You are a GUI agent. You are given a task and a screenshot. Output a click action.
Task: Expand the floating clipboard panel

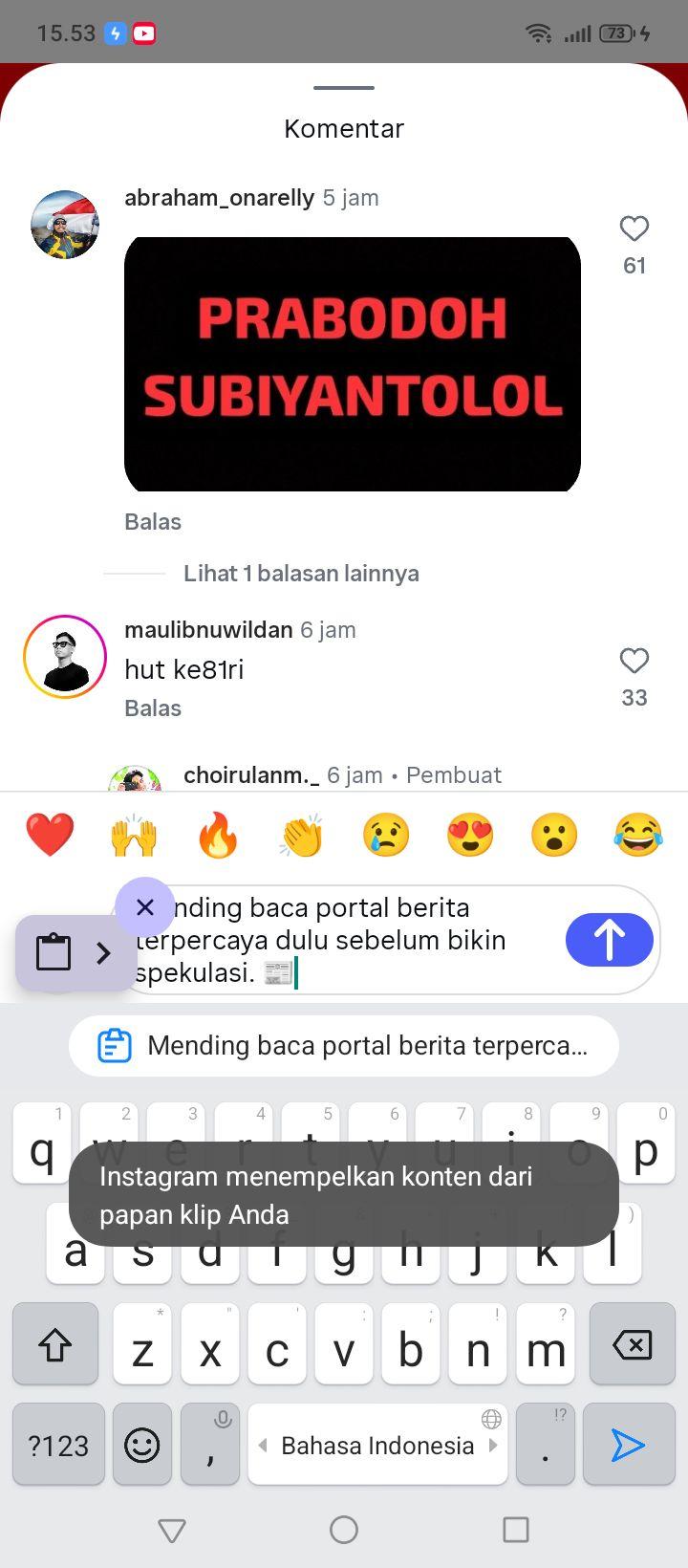[76, 952]
